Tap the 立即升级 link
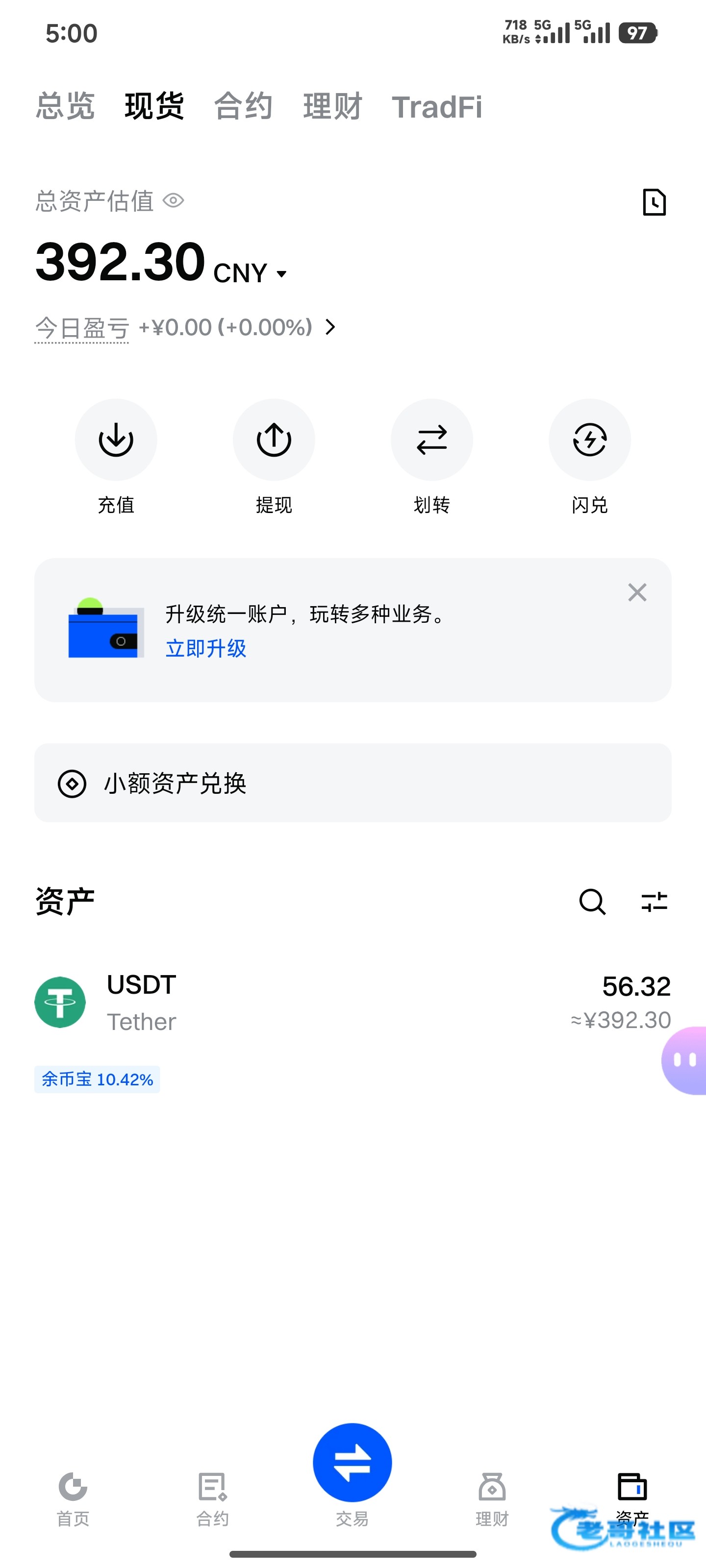The image size is (706, 1568). point(206,648)
